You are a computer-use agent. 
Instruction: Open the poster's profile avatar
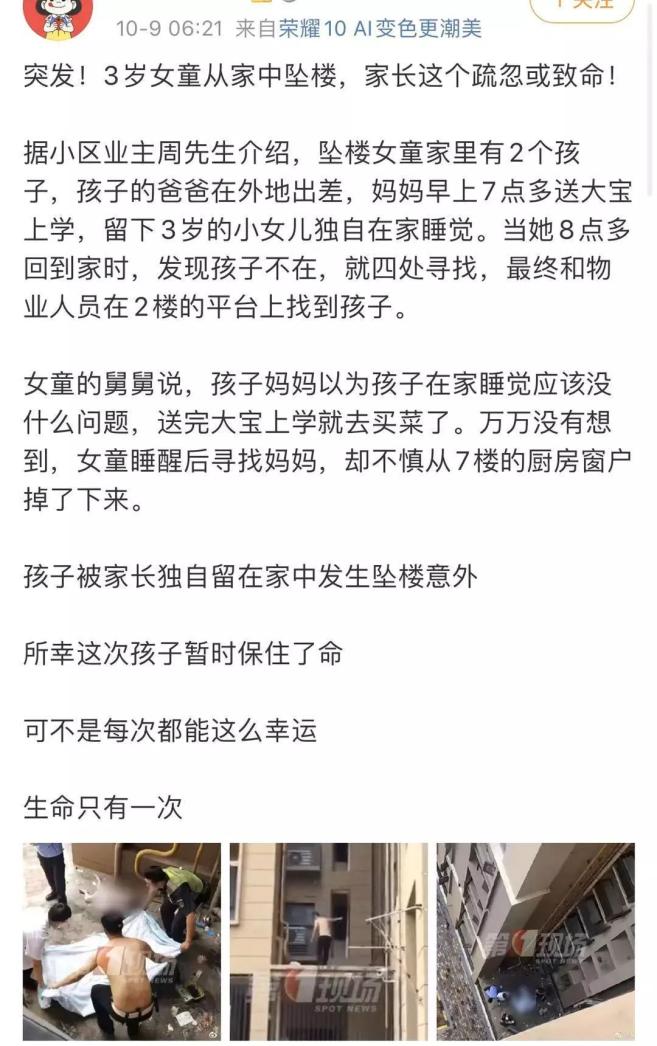[x=58, y=12]
